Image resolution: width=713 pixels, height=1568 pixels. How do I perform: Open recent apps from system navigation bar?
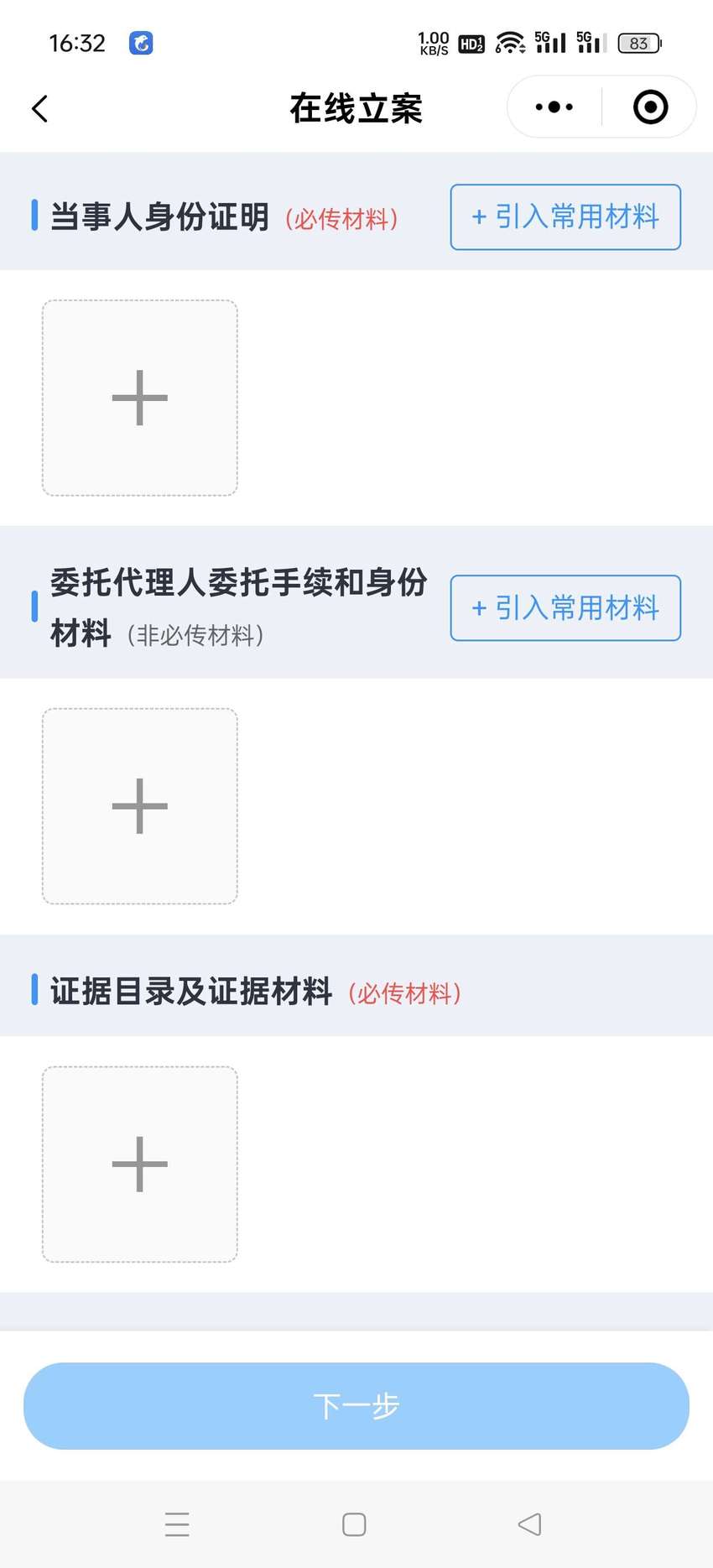pos(177,1524)
